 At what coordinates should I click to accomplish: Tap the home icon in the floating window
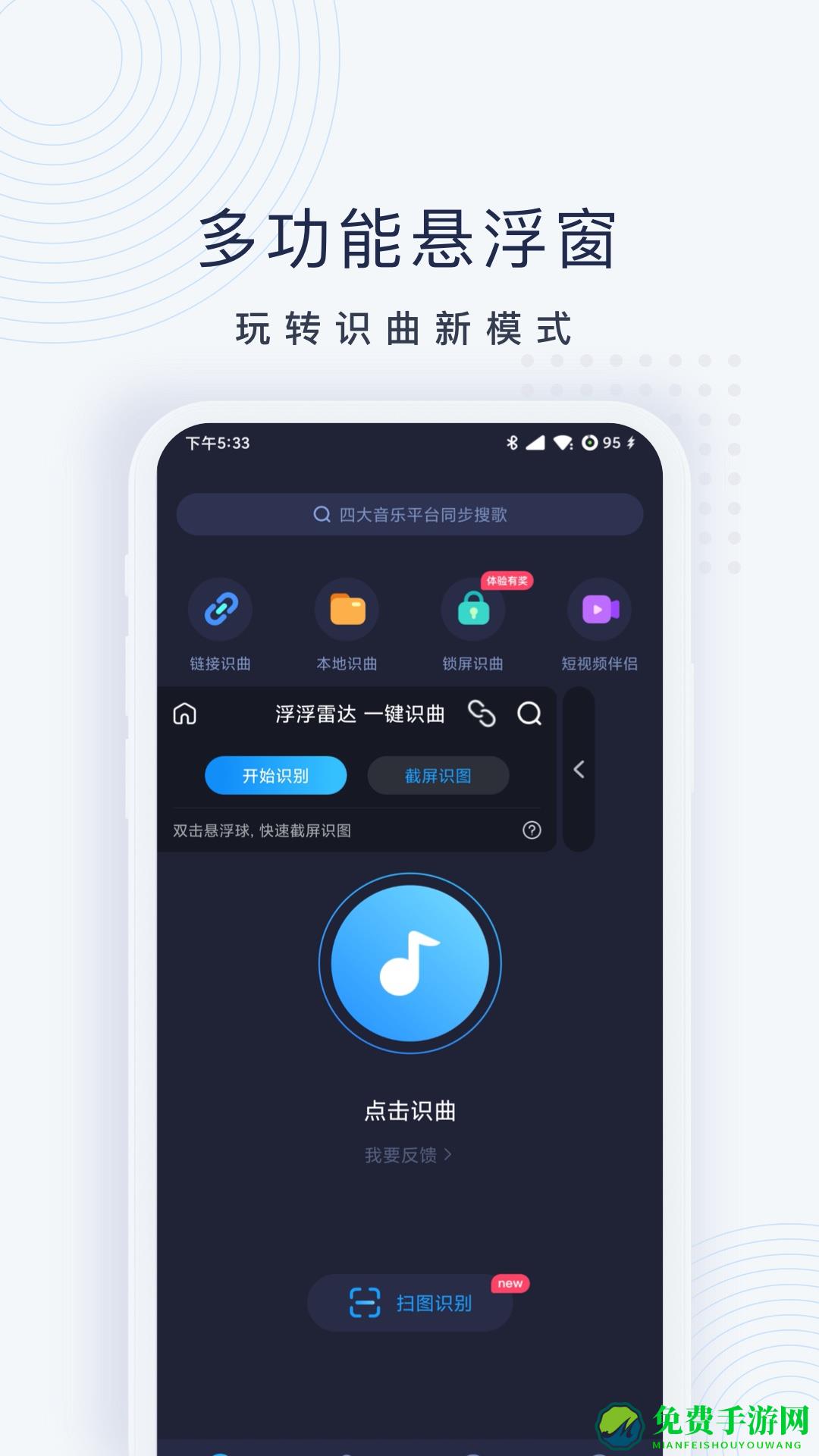(186, 714)
